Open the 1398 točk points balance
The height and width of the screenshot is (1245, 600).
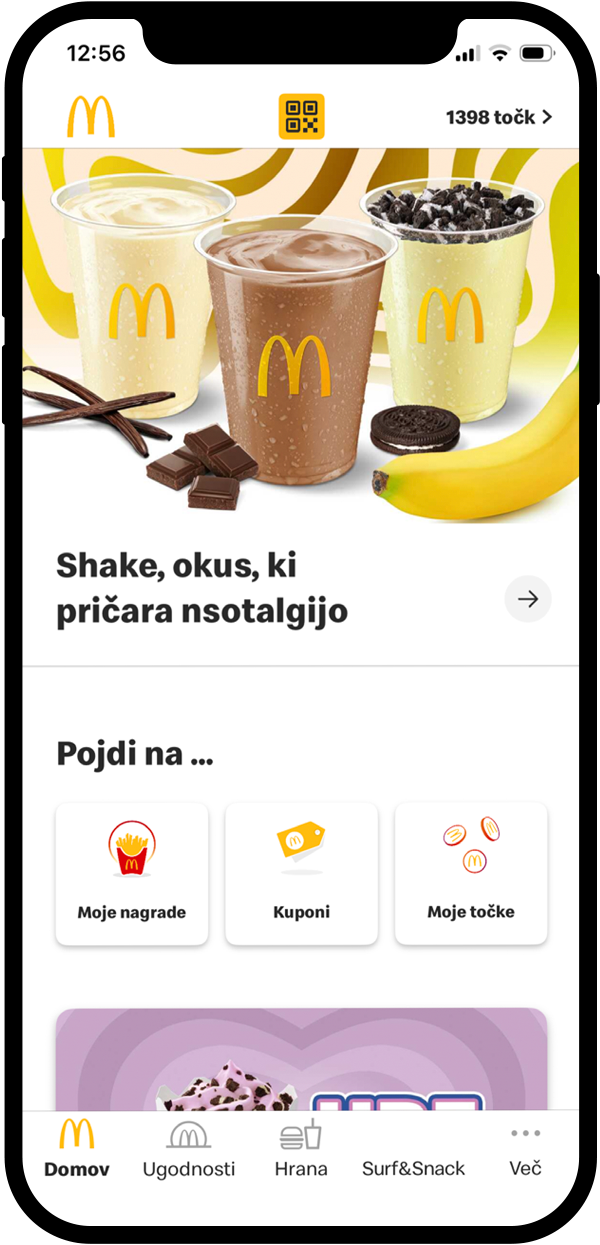tap(498, 117)
